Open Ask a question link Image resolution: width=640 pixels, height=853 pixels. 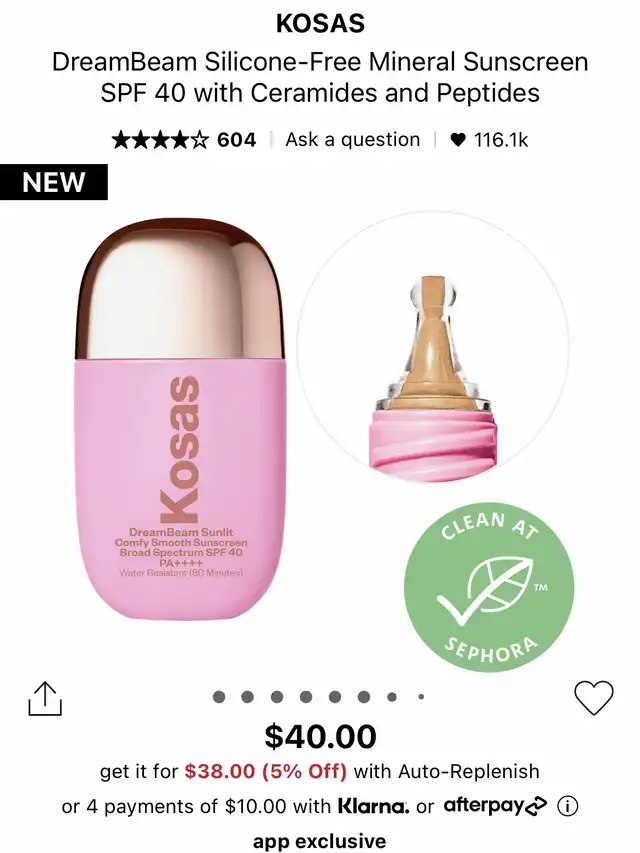(352, 140)
